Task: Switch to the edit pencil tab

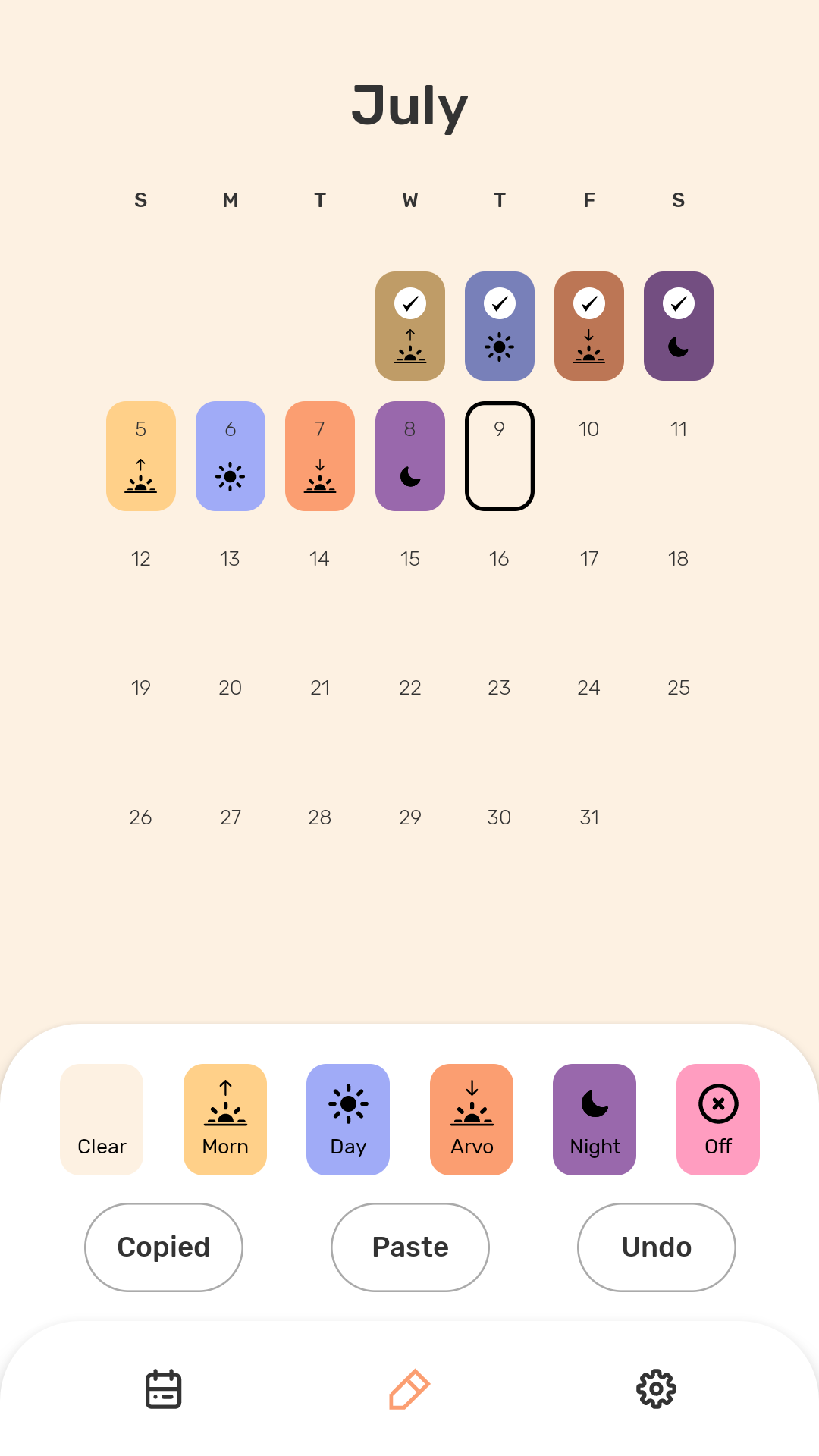Action: click(x=409, y=1389)
